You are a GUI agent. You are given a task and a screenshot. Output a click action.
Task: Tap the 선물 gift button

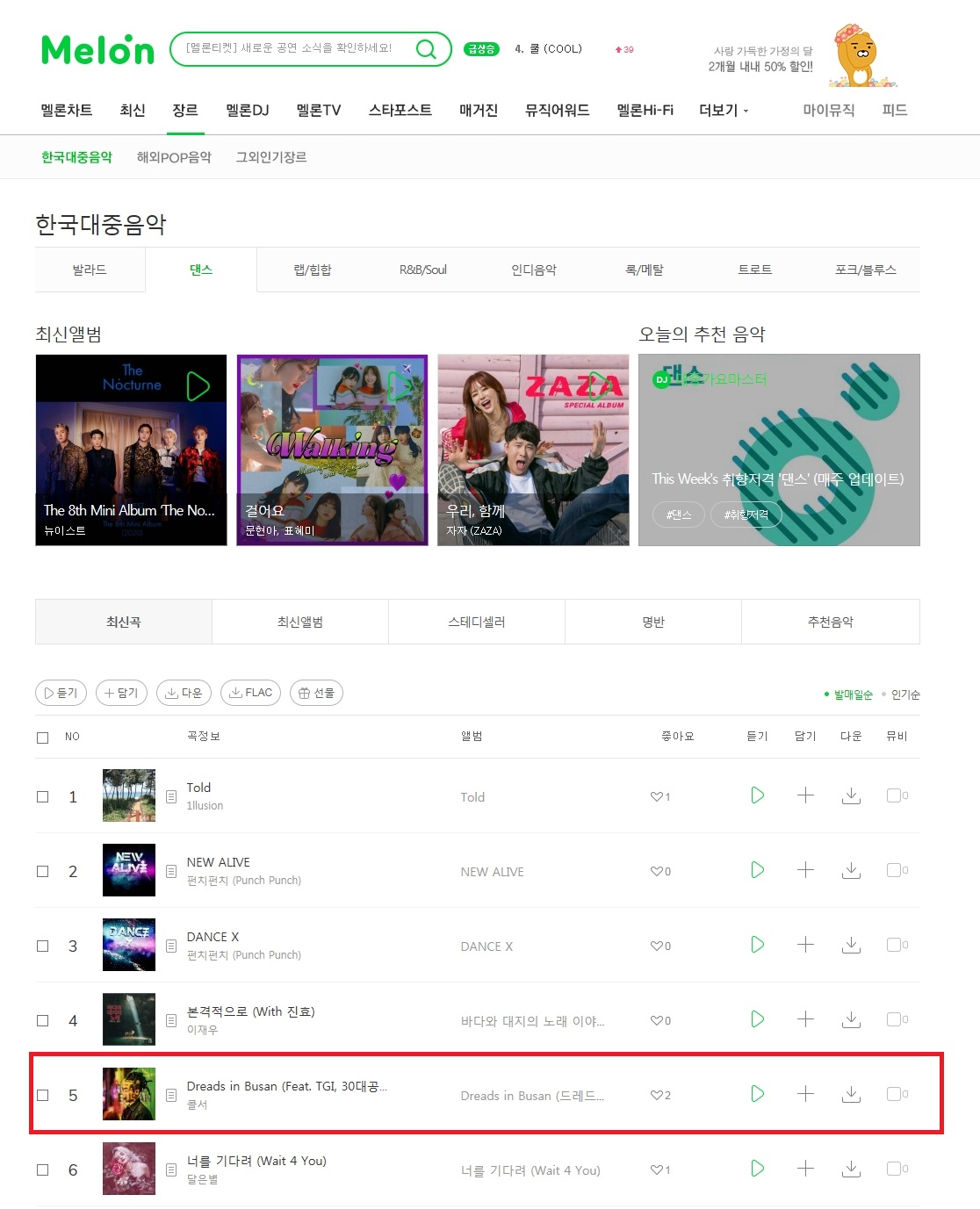pos(316,693)
